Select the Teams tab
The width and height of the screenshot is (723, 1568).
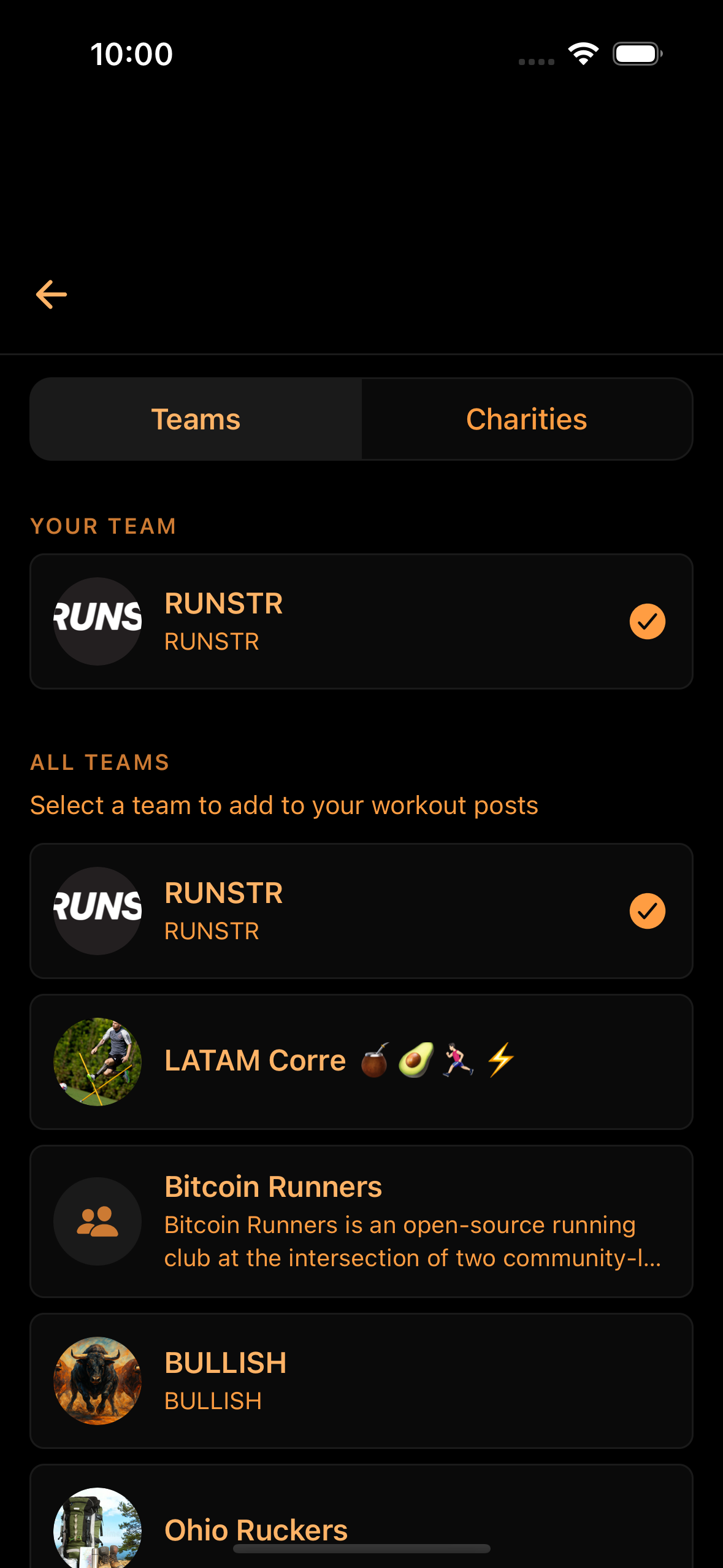pyautogui.click(x=196, y=420)
